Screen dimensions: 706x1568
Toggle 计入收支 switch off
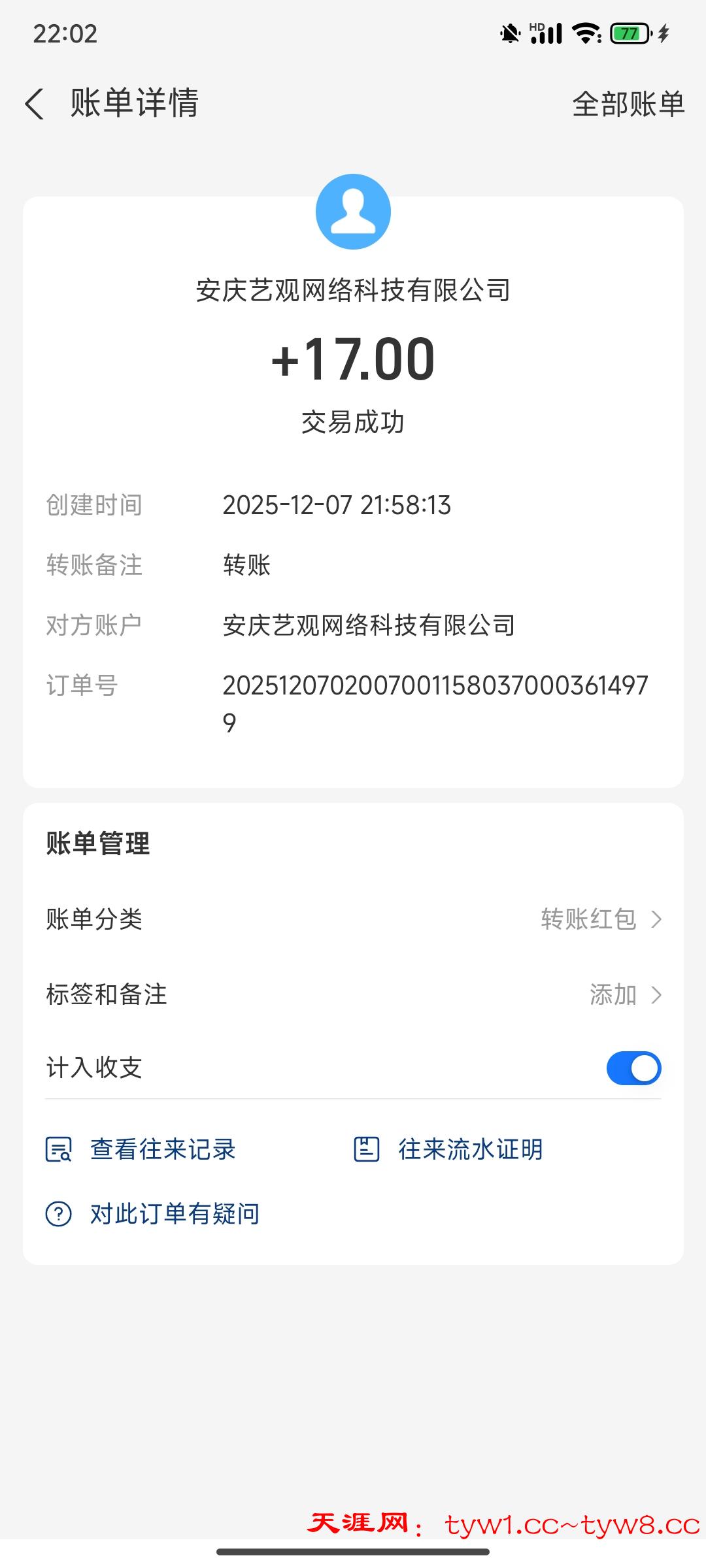pos(633,1068)
